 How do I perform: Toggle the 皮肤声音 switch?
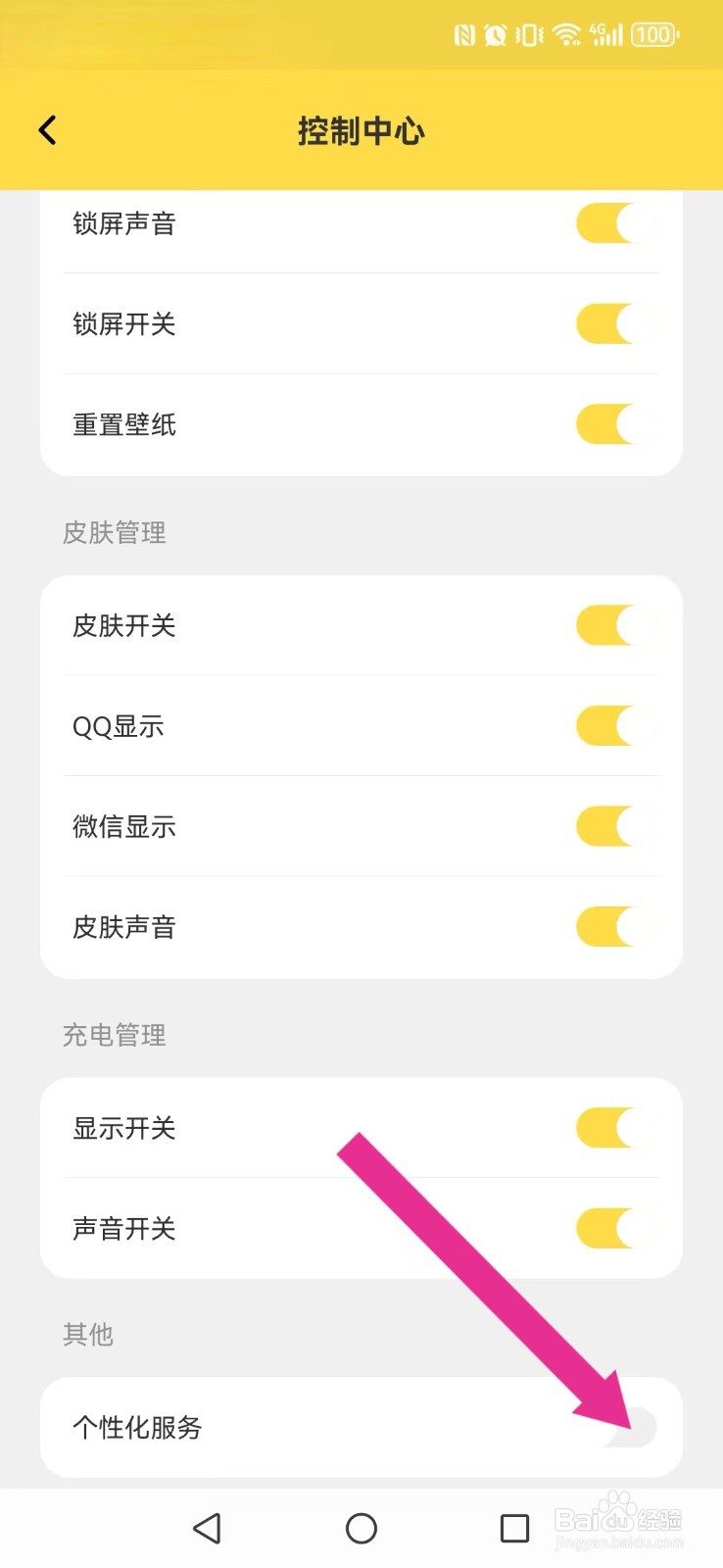pyautogui.click(x=616, y=926)
